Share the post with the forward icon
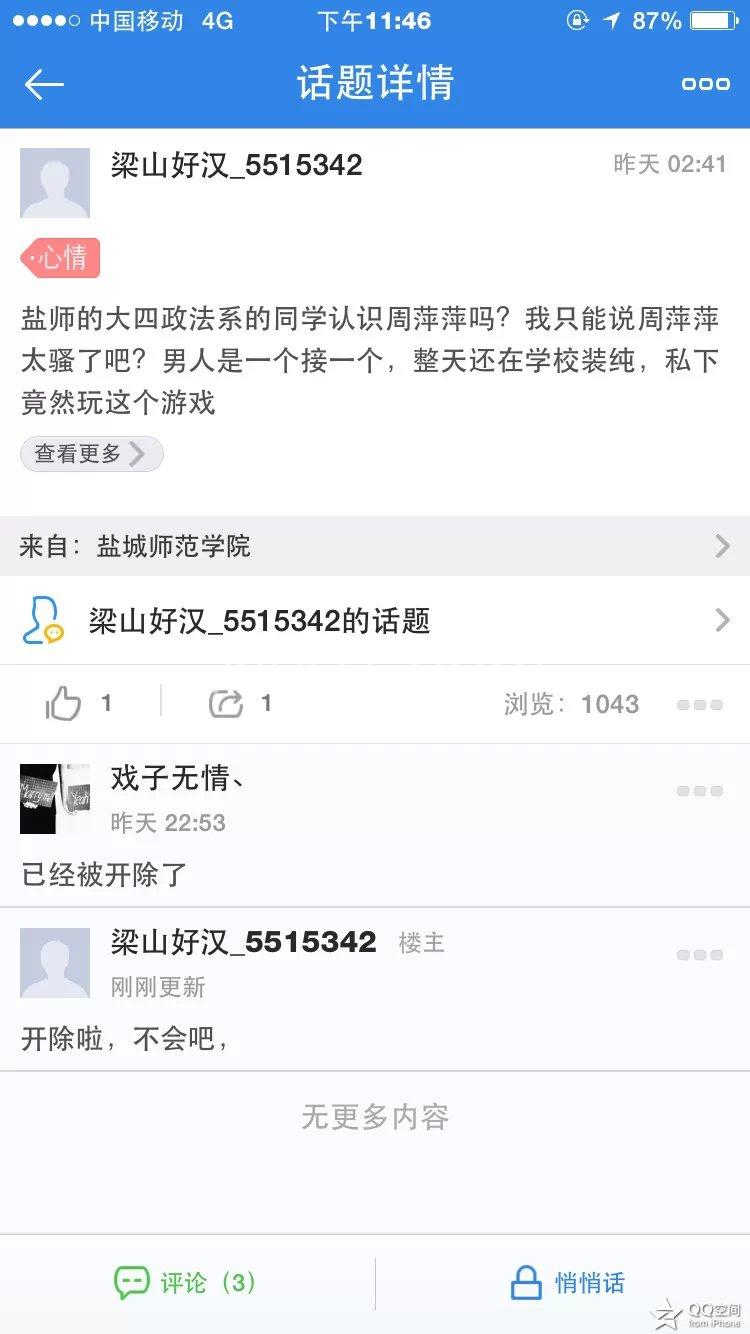The image size is (750, 1334). pyautogui.click(x=226, y=704)
